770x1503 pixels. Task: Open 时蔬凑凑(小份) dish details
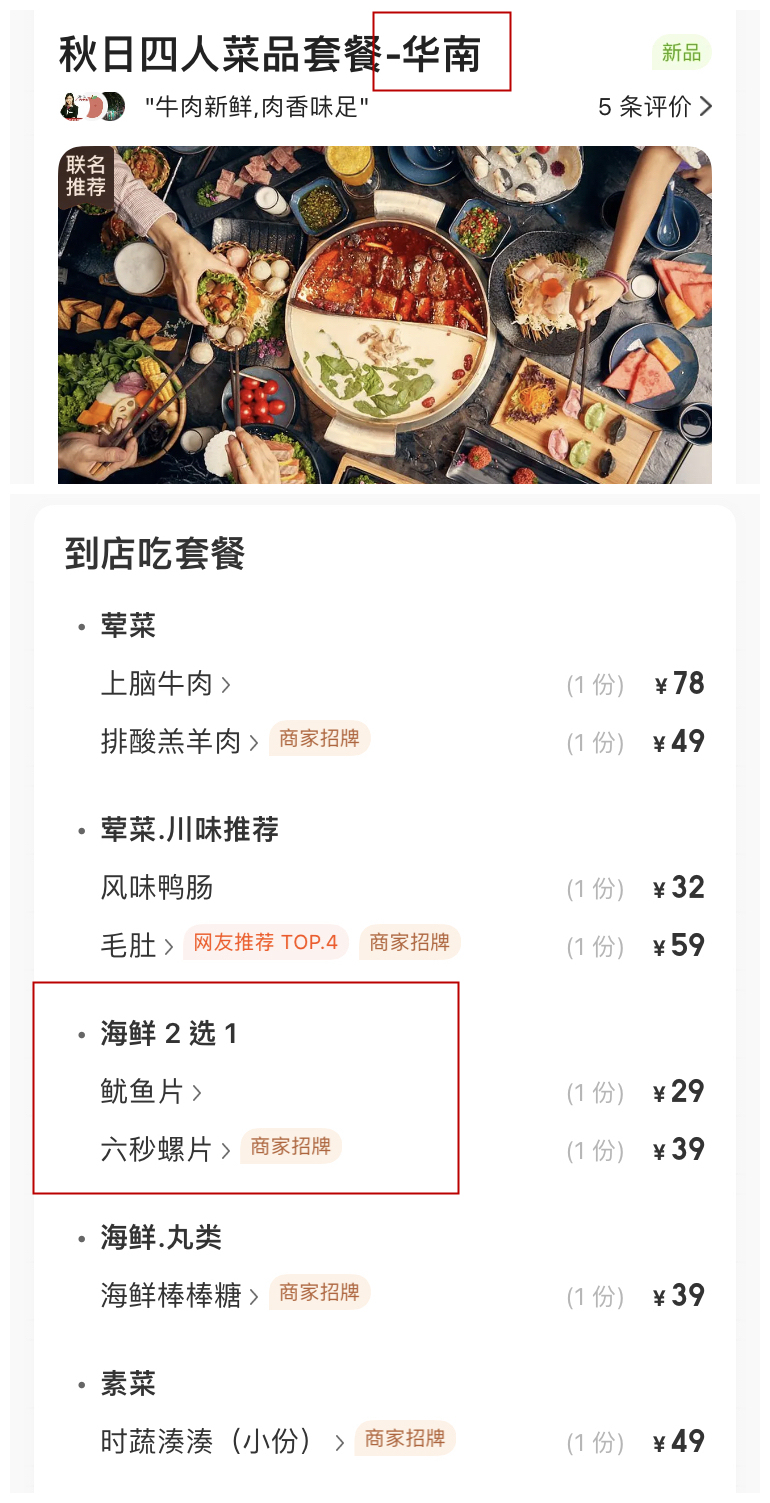coord(222,1442)
